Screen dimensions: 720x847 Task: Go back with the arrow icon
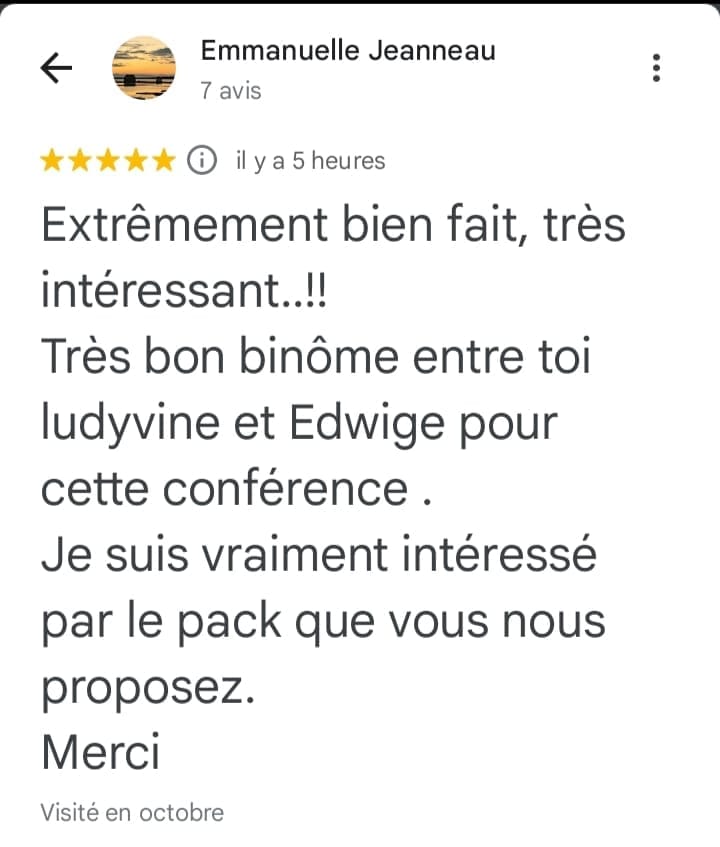pos(56,67)
